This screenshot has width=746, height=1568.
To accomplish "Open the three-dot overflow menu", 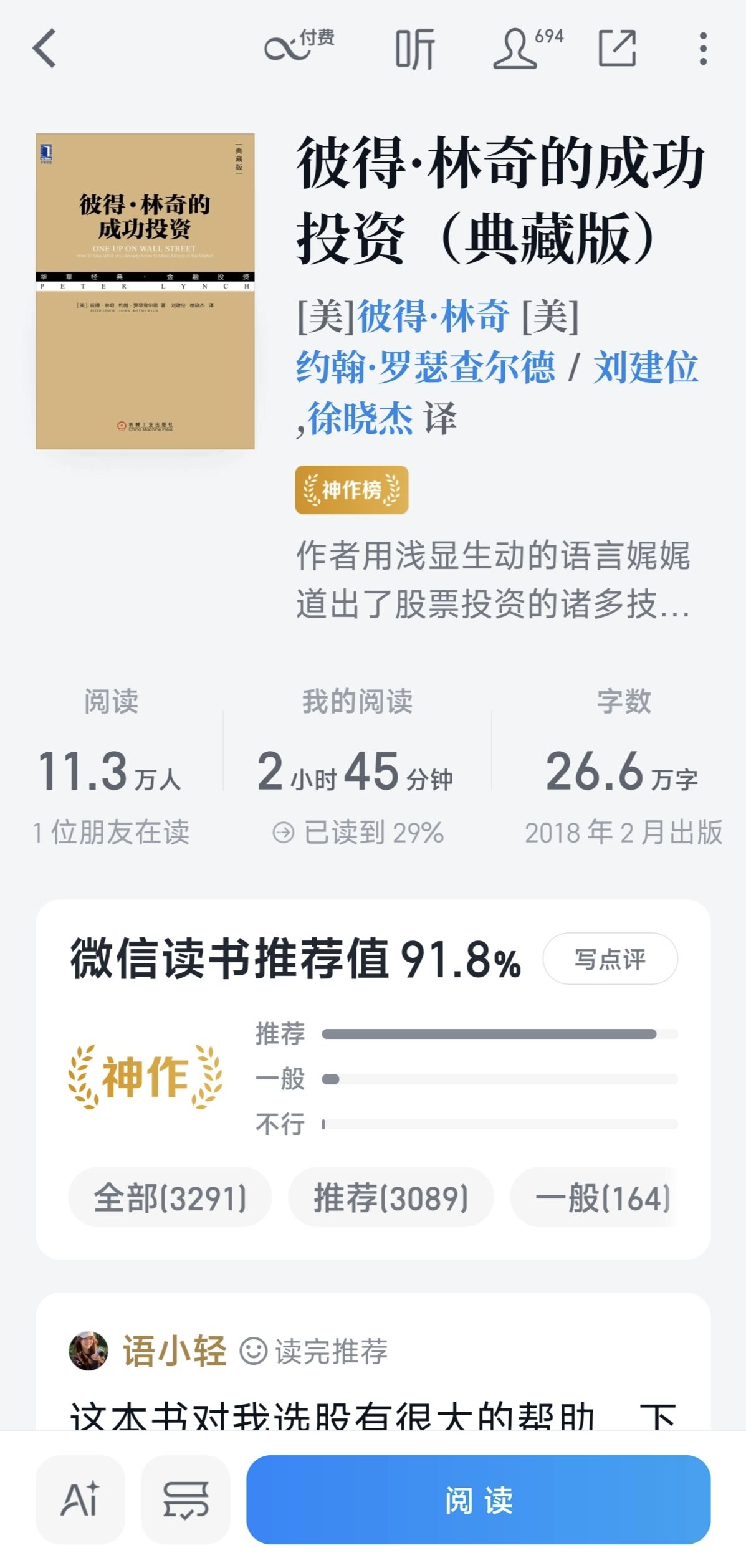I will click(x=703, y=49).
